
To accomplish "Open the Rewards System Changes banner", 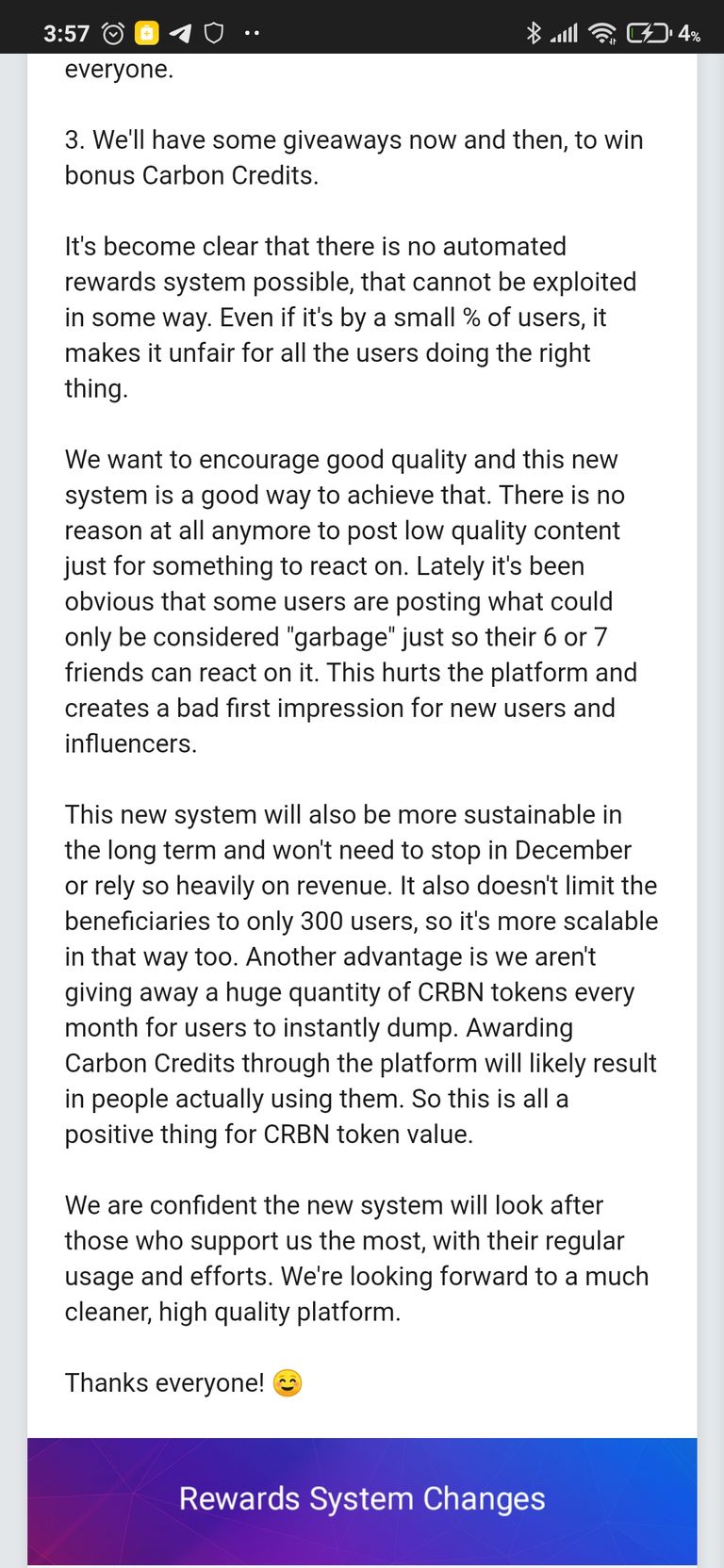I will tap(362, 1500).
